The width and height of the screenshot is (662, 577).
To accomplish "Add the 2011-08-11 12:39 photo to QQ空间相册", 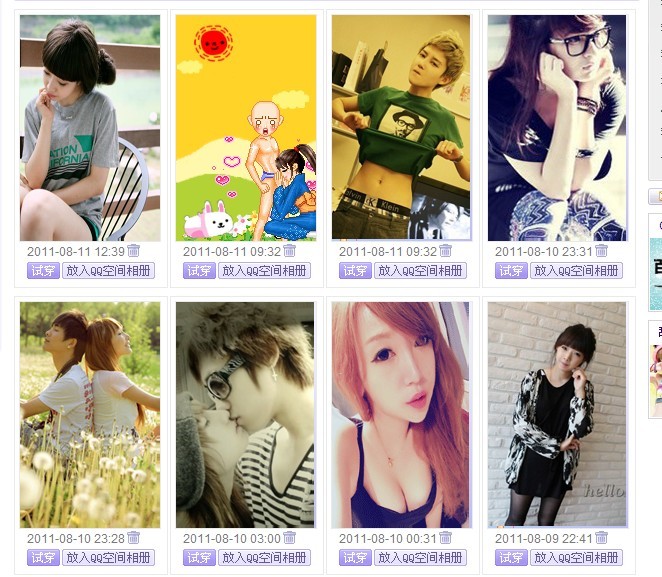I will click(109, 270).
